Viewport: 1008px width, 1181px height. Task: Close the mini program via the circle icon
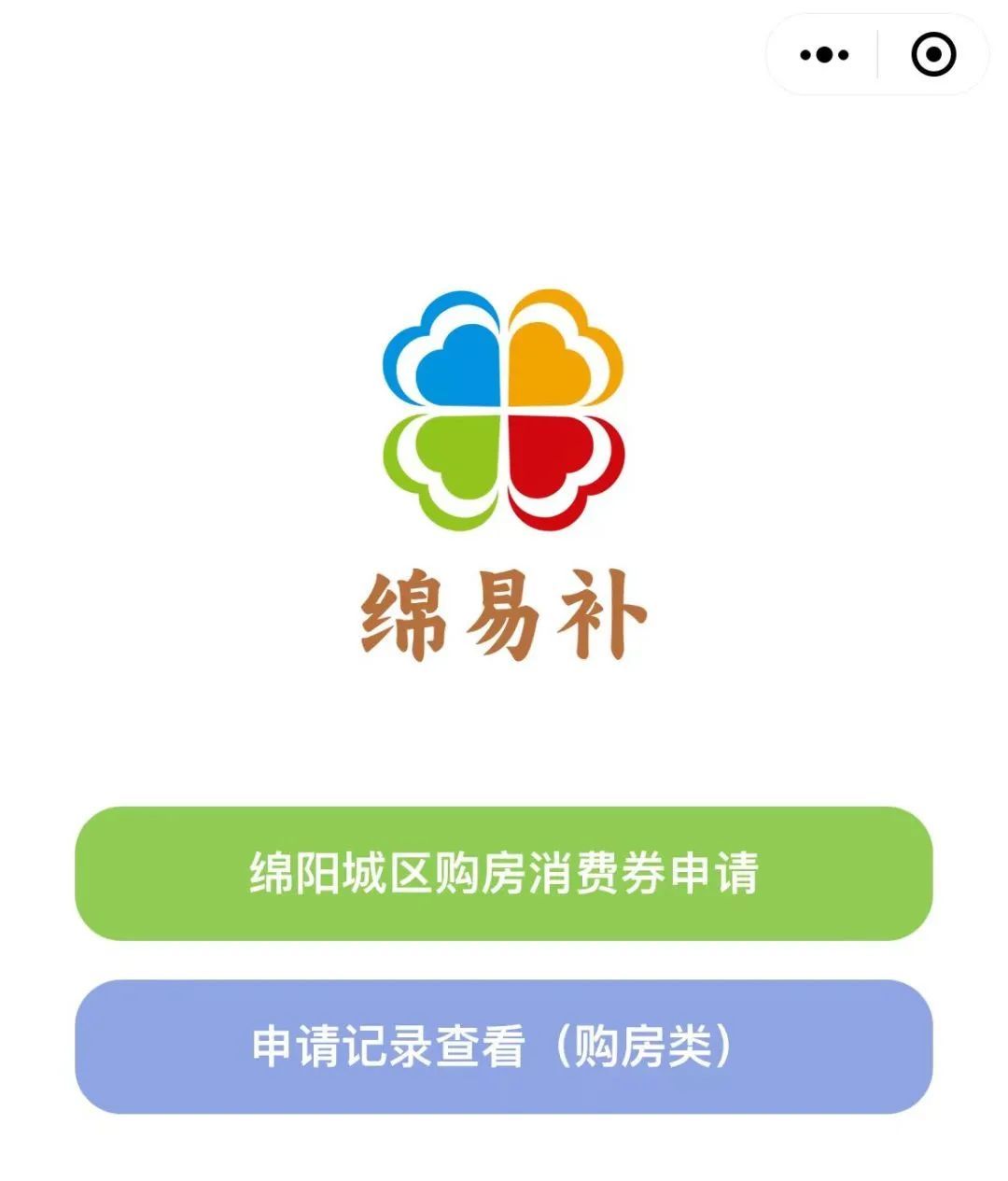[x=932, y=55]
